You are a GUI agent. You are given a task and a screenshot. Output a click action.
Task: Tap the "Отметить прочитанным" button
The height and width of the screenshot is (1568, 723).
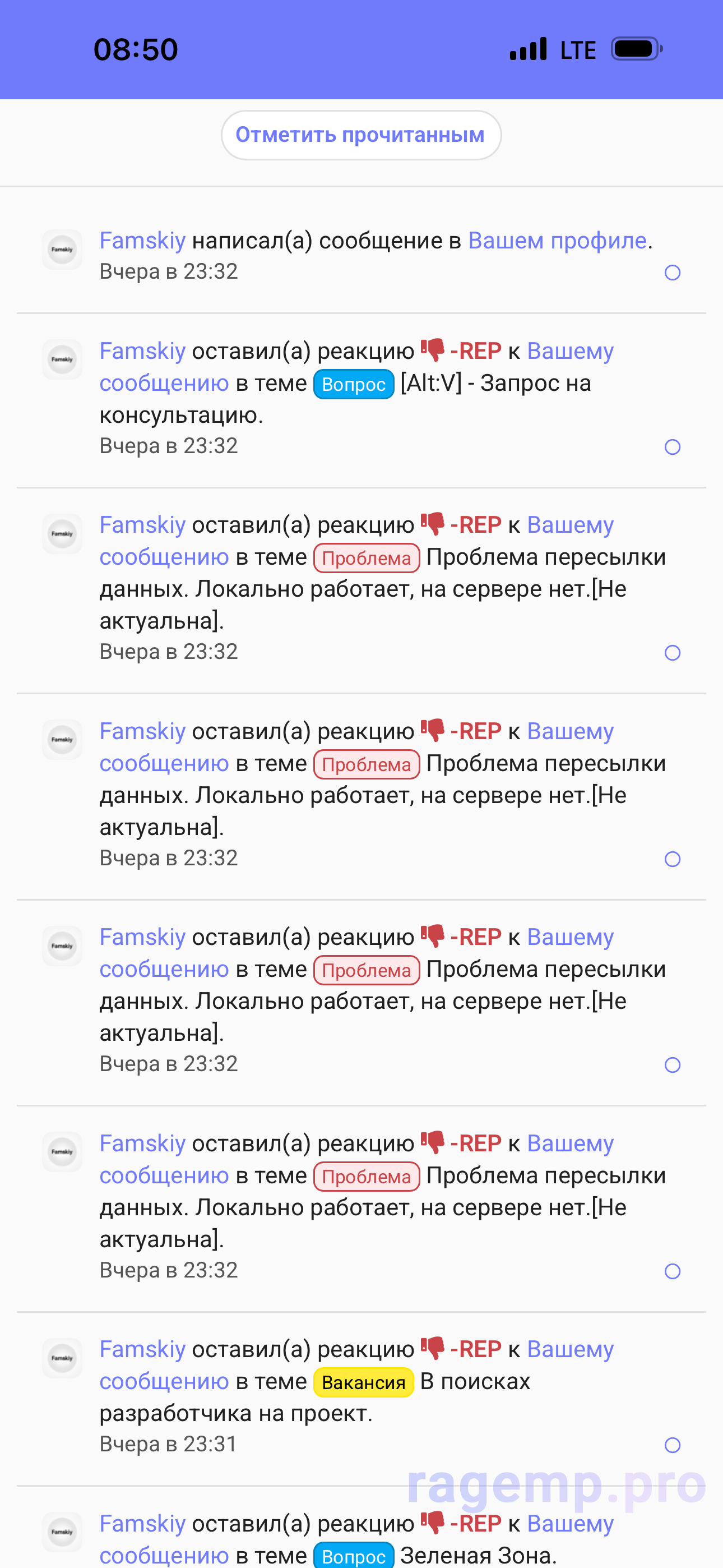361,135
